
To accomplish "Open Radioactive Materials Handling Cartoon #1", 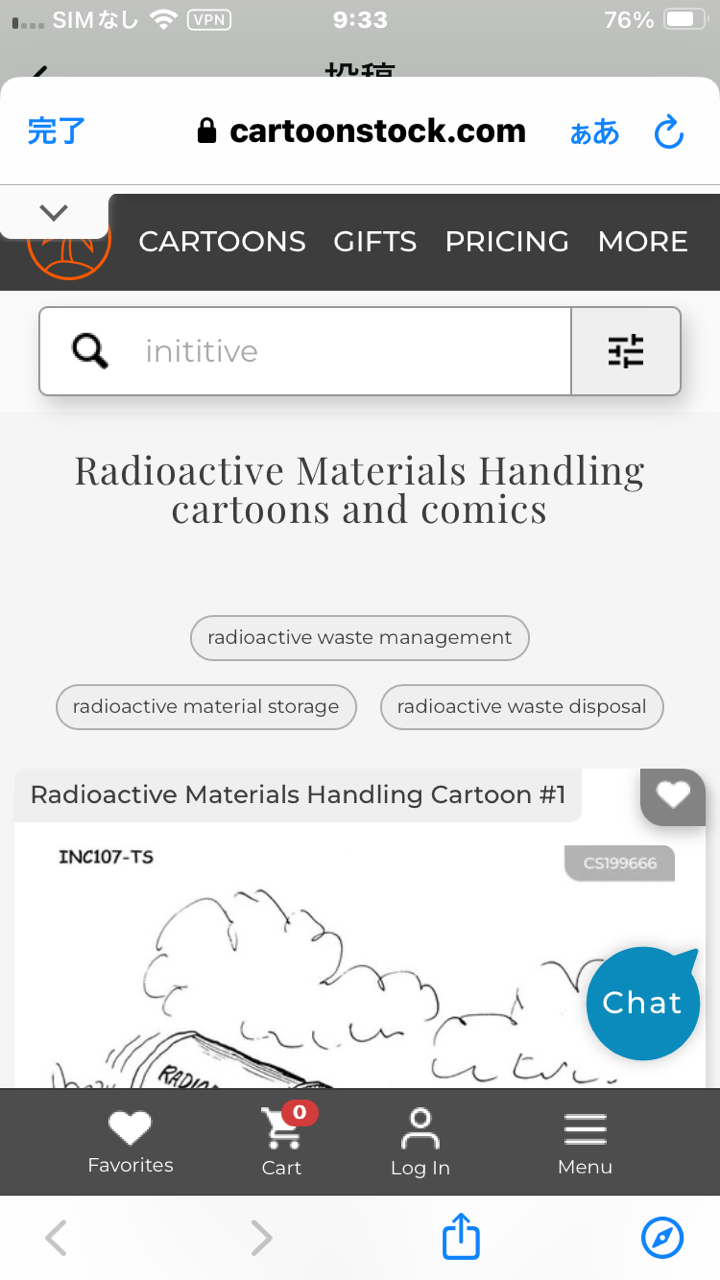I will (x=298, y=795).
